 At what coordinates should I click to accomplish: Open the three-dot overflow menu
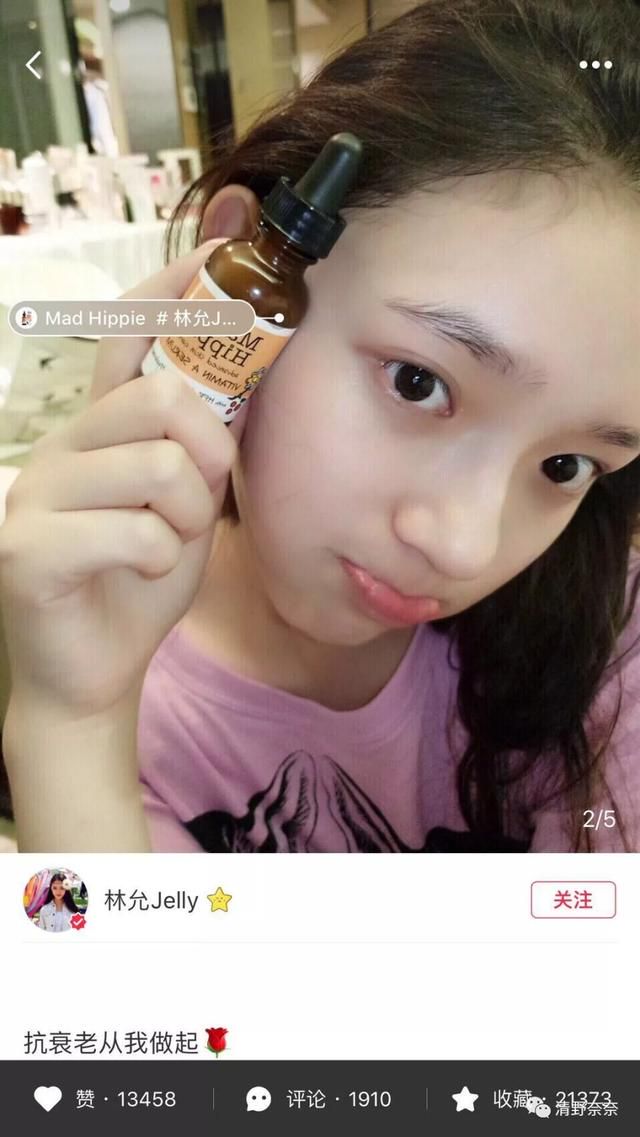click(595, 65)
